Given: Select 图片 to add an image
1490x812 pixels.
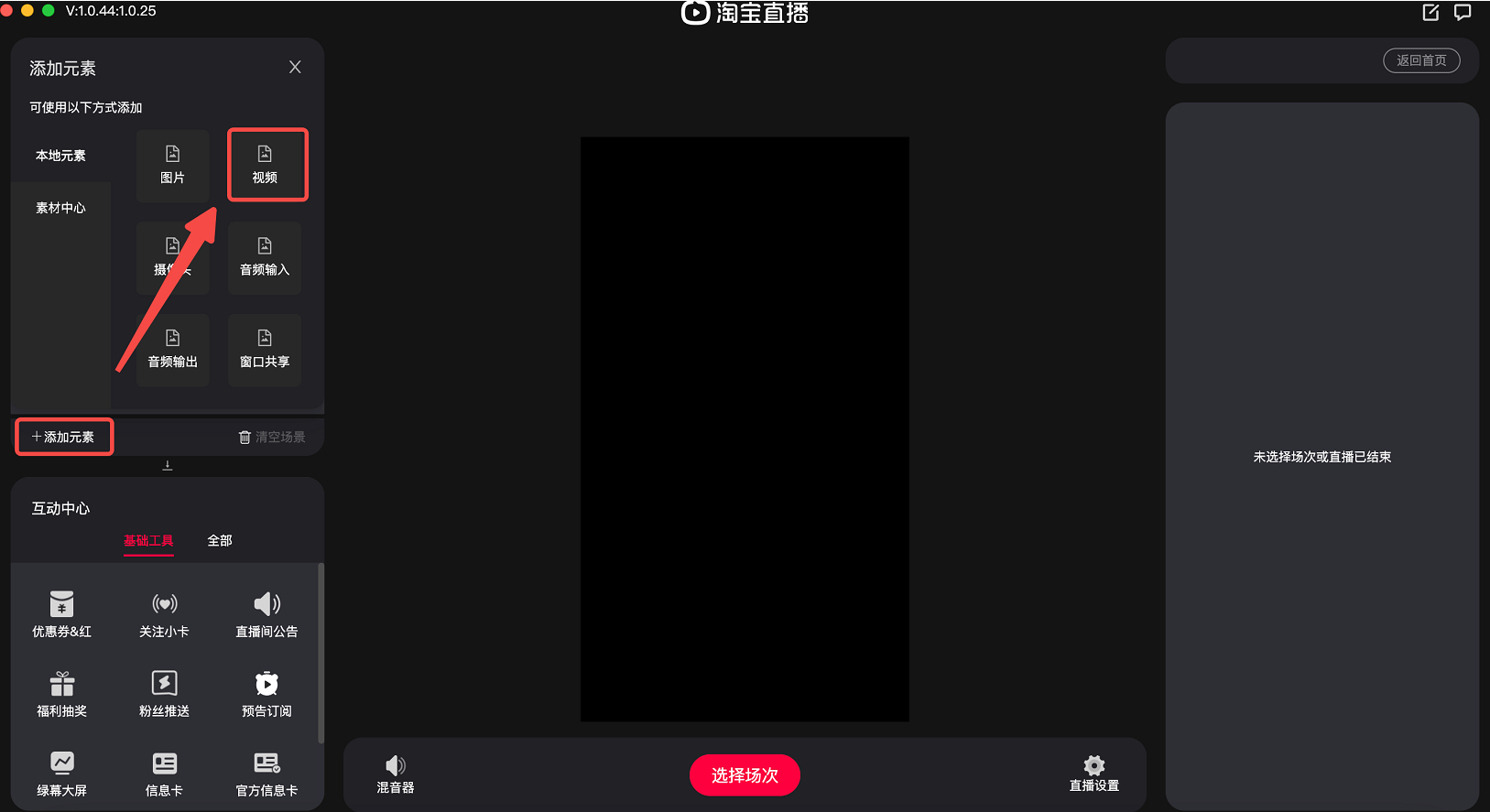Looking at the screenshot, I should (172, 165).
